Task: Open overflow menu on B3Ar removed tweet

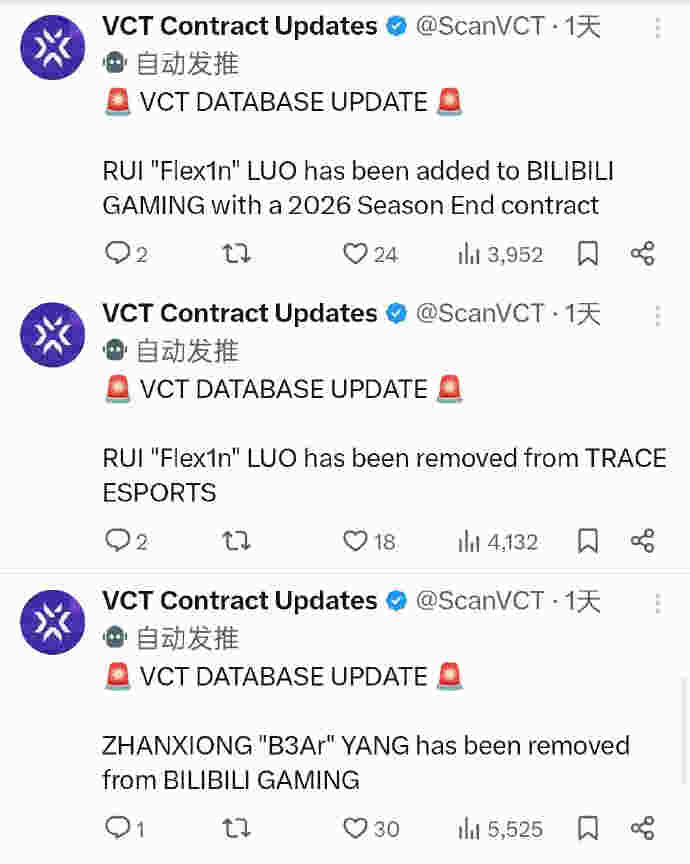Action: (x=657, y=602)
